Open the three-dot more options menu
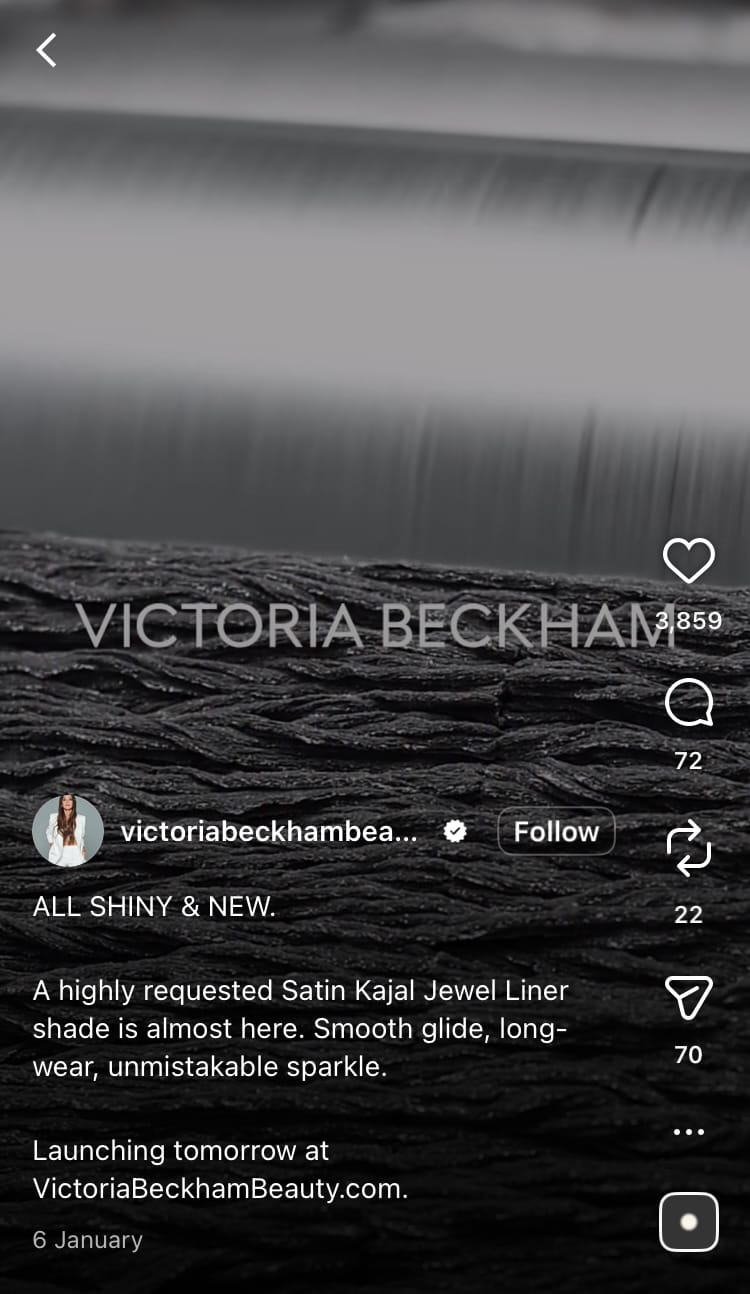The width and height of the screenshot is (750, 1294). coord(689,1132)
